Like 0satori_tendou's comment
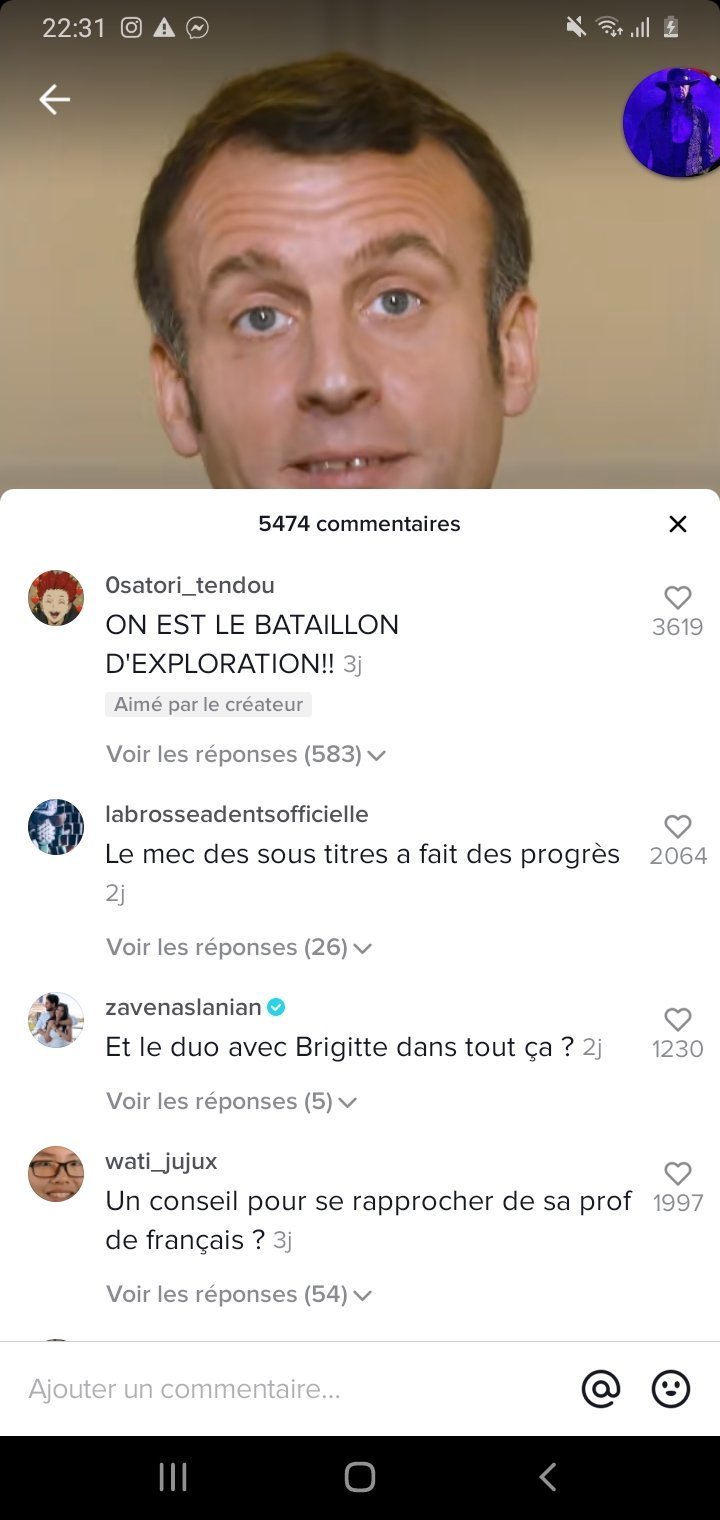This screenshot has width=720, height=1520. 678,598
